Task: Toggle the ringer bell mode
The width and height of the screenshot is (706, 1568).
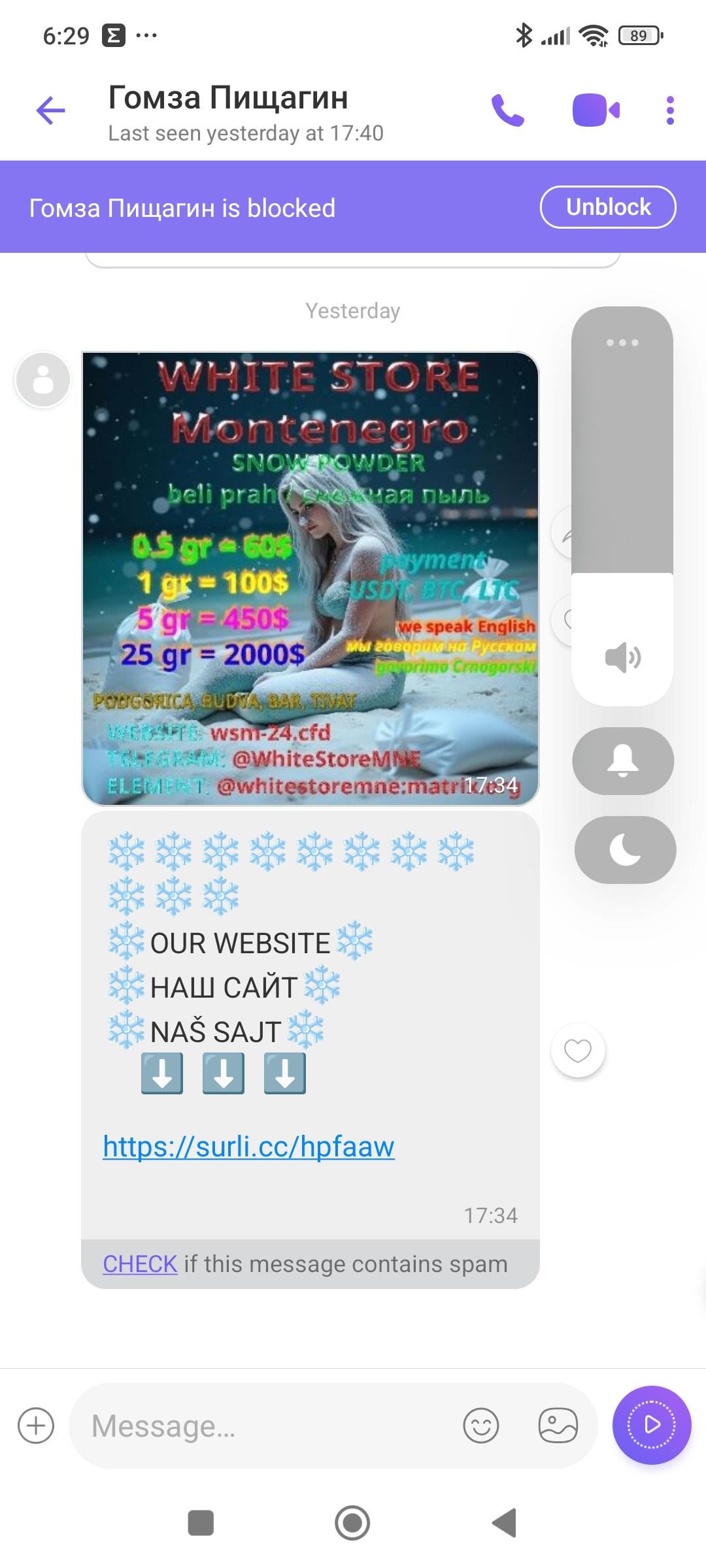Action: (x=622, y=760)
